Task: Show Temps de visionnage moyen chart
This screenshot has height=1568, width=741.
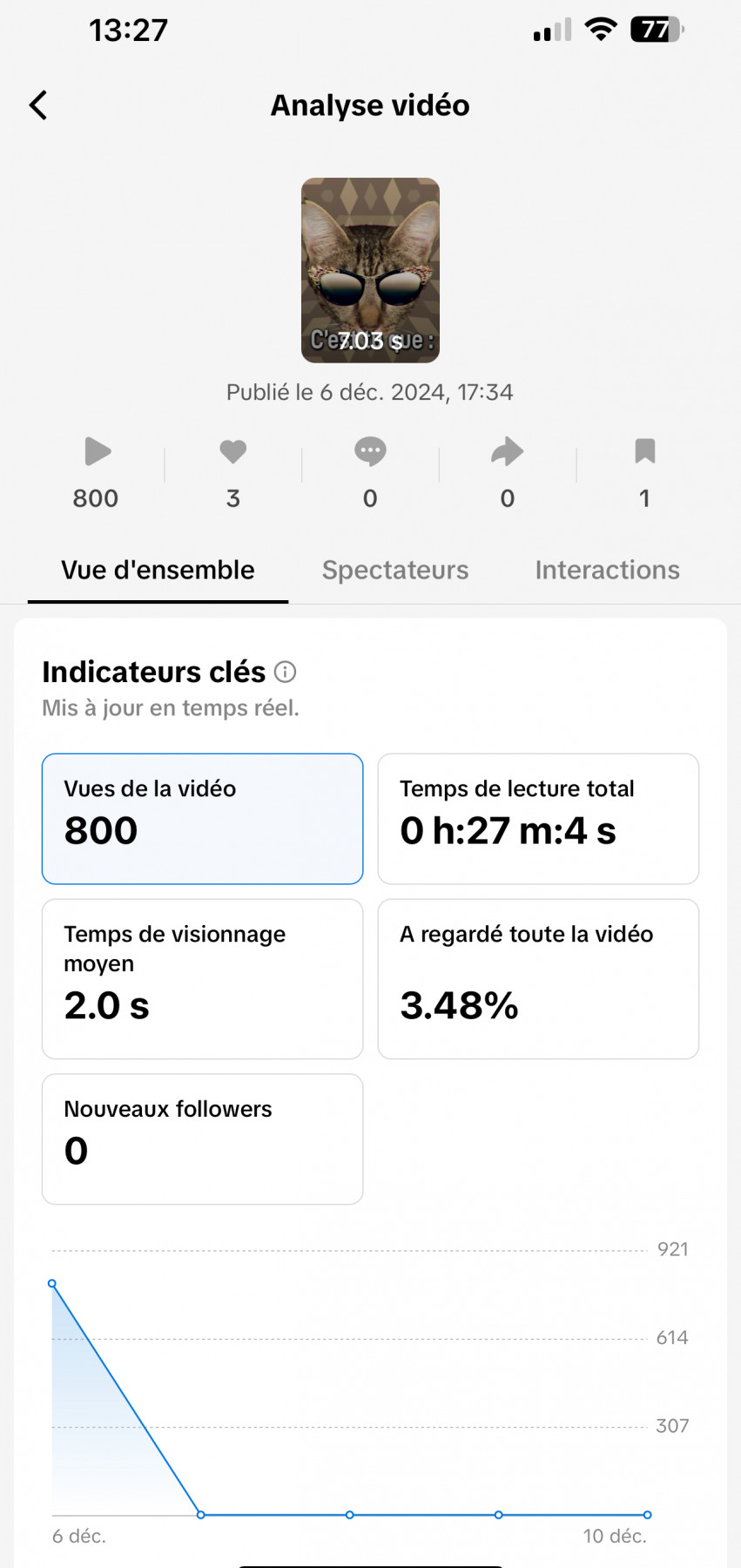Action: (202, 978)
